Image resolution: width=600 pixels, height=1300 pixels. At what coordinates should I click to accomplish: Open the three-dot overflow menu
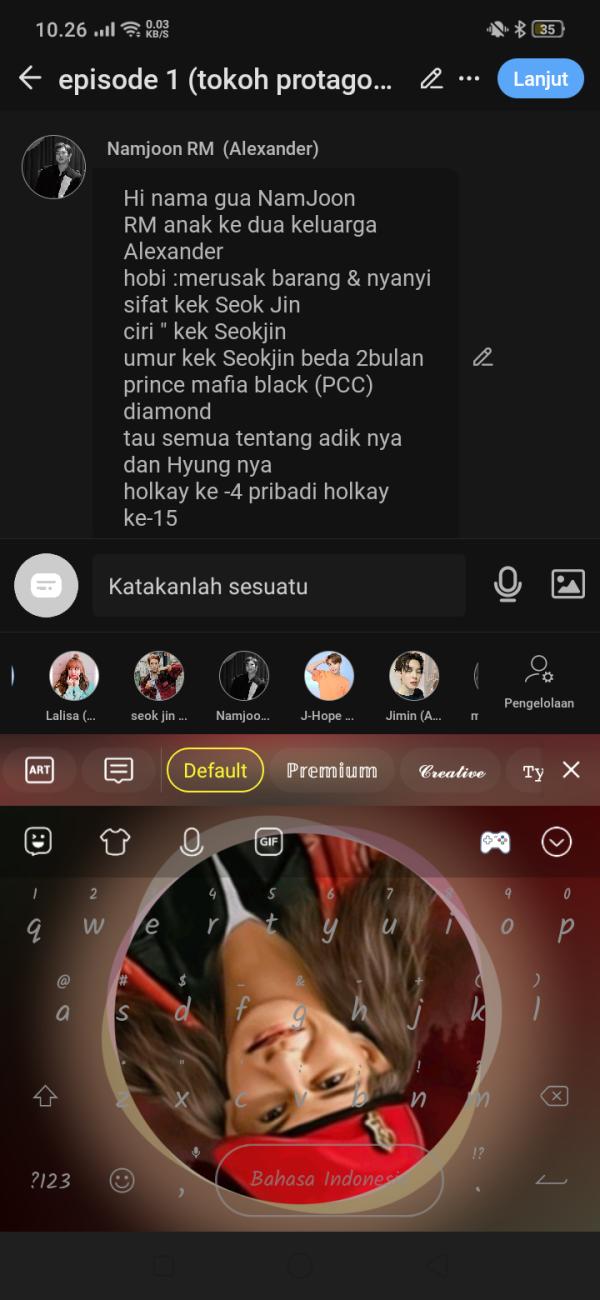(469, 79)
